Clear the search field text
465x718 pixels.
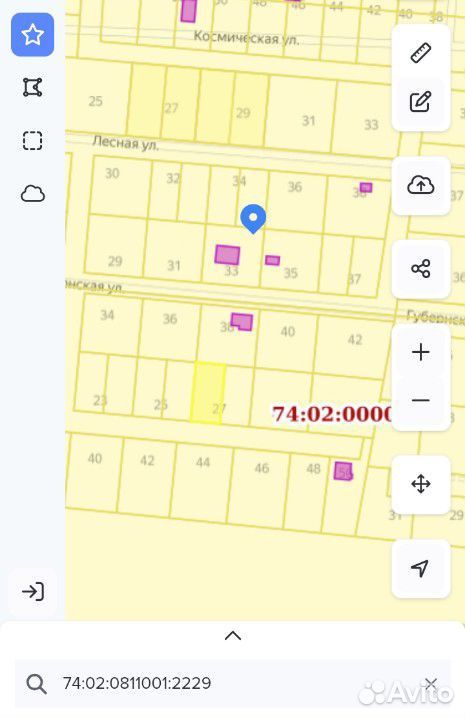(430, 684)
